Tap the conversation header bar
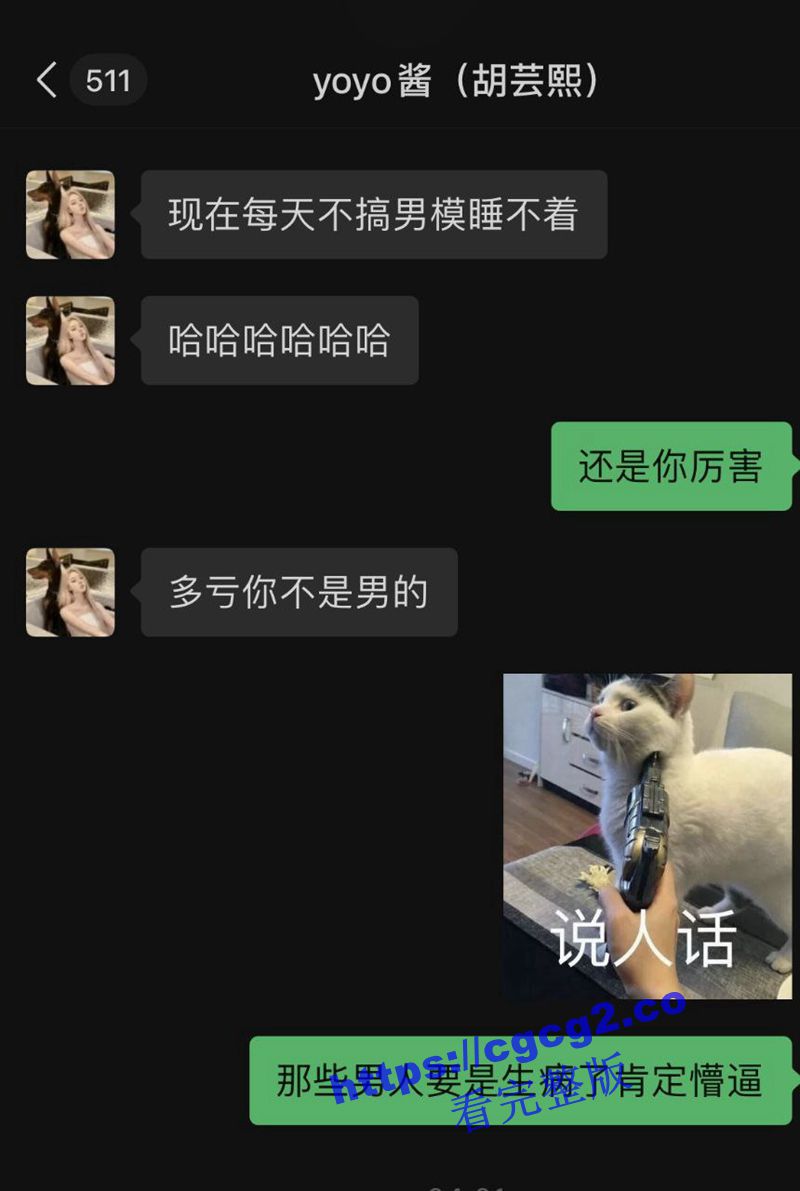 coord(400,80)
